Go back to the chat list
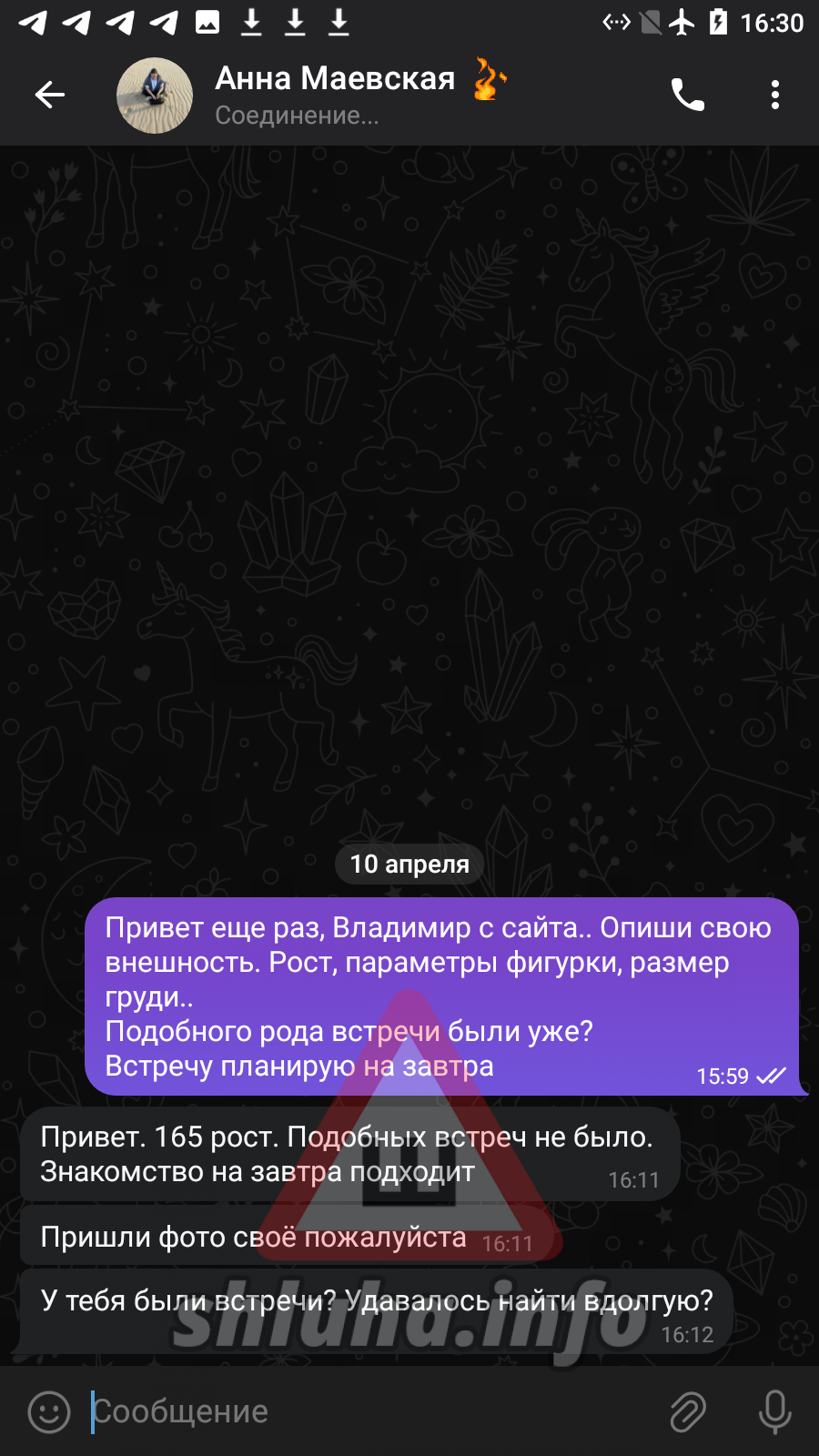This screenshot has height=1456, width=819. point(50,95)
